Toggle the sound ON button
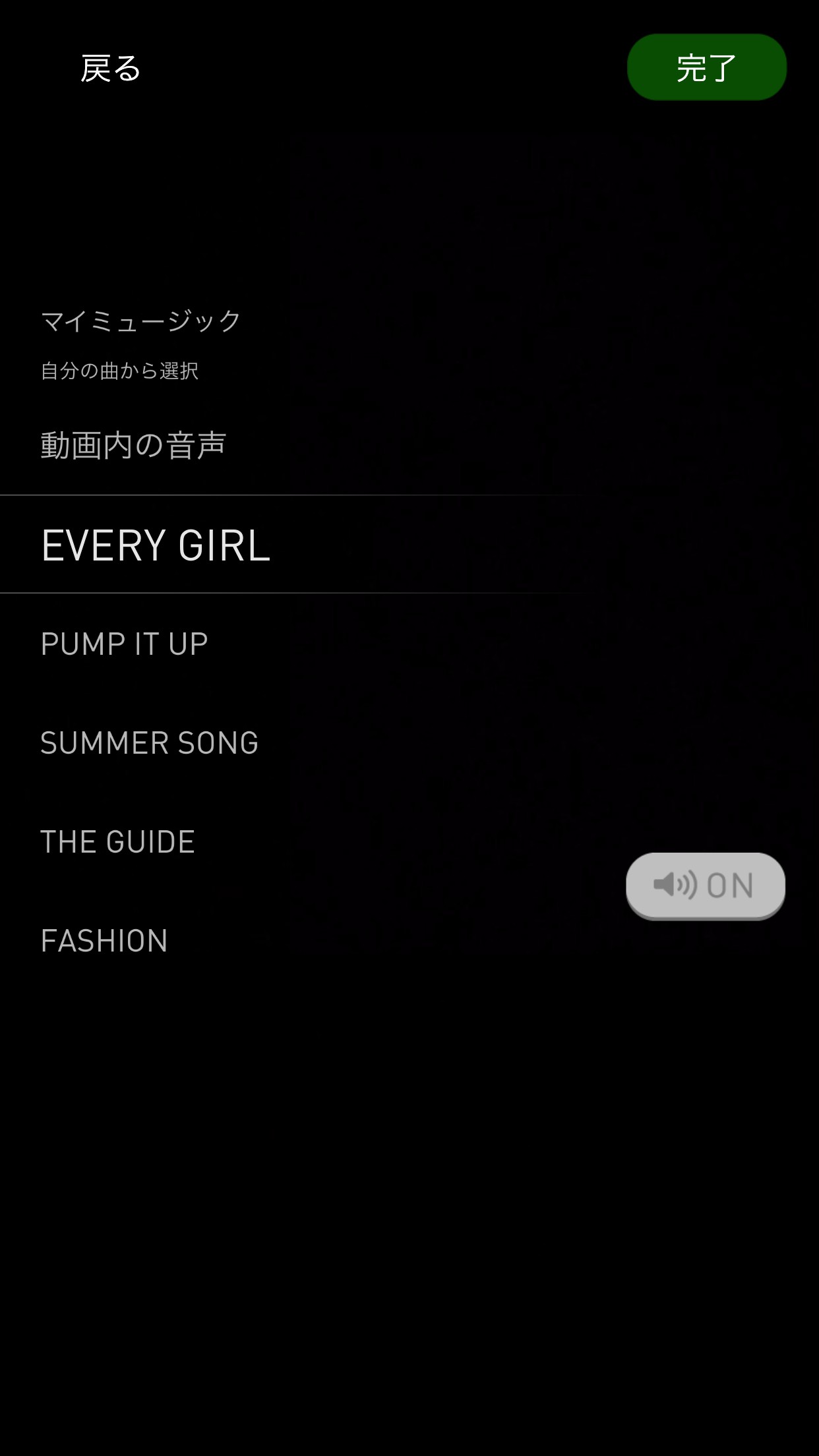Image resolution: width=819 pixels, height=1456 pixels. 705,886
